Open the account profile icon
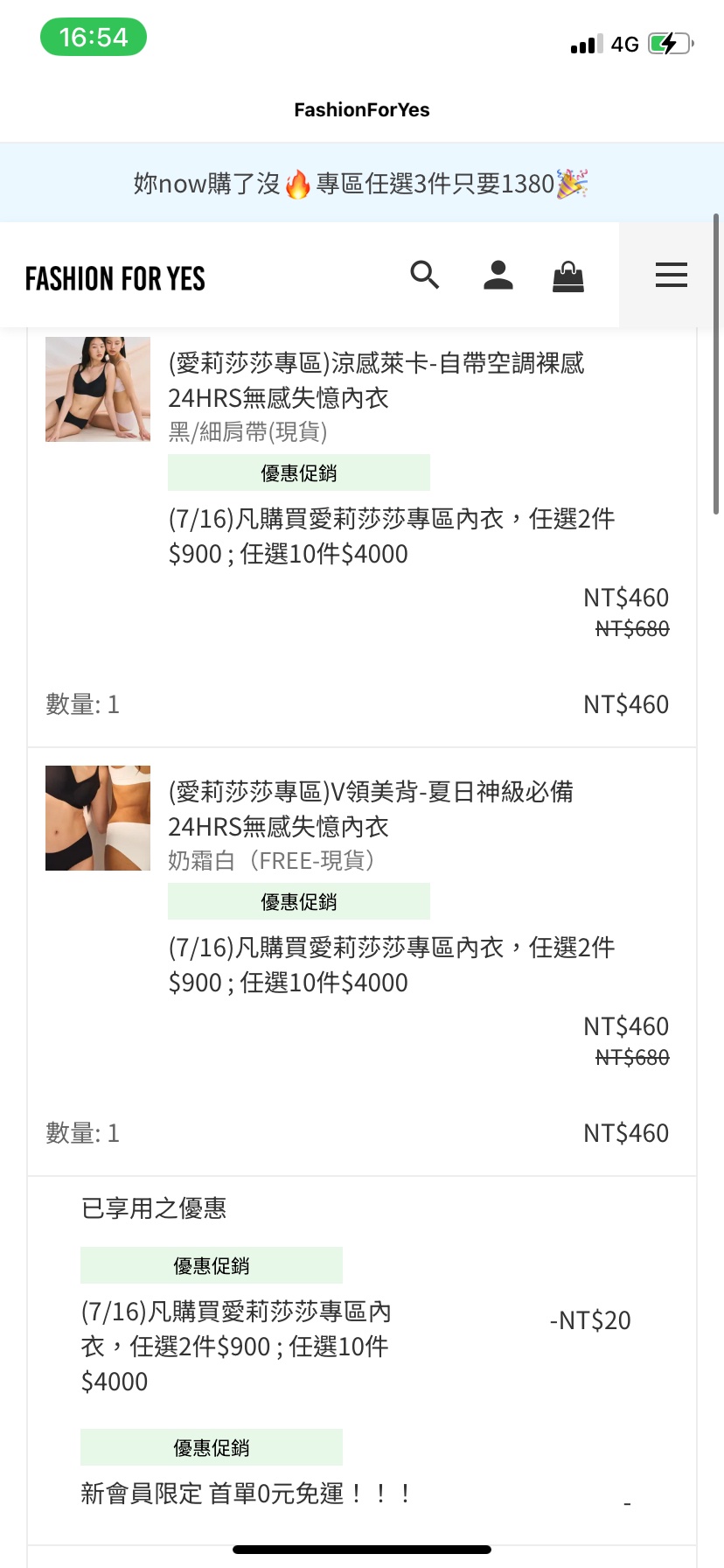The image size is (724, 1568). (x=498, y=276)
